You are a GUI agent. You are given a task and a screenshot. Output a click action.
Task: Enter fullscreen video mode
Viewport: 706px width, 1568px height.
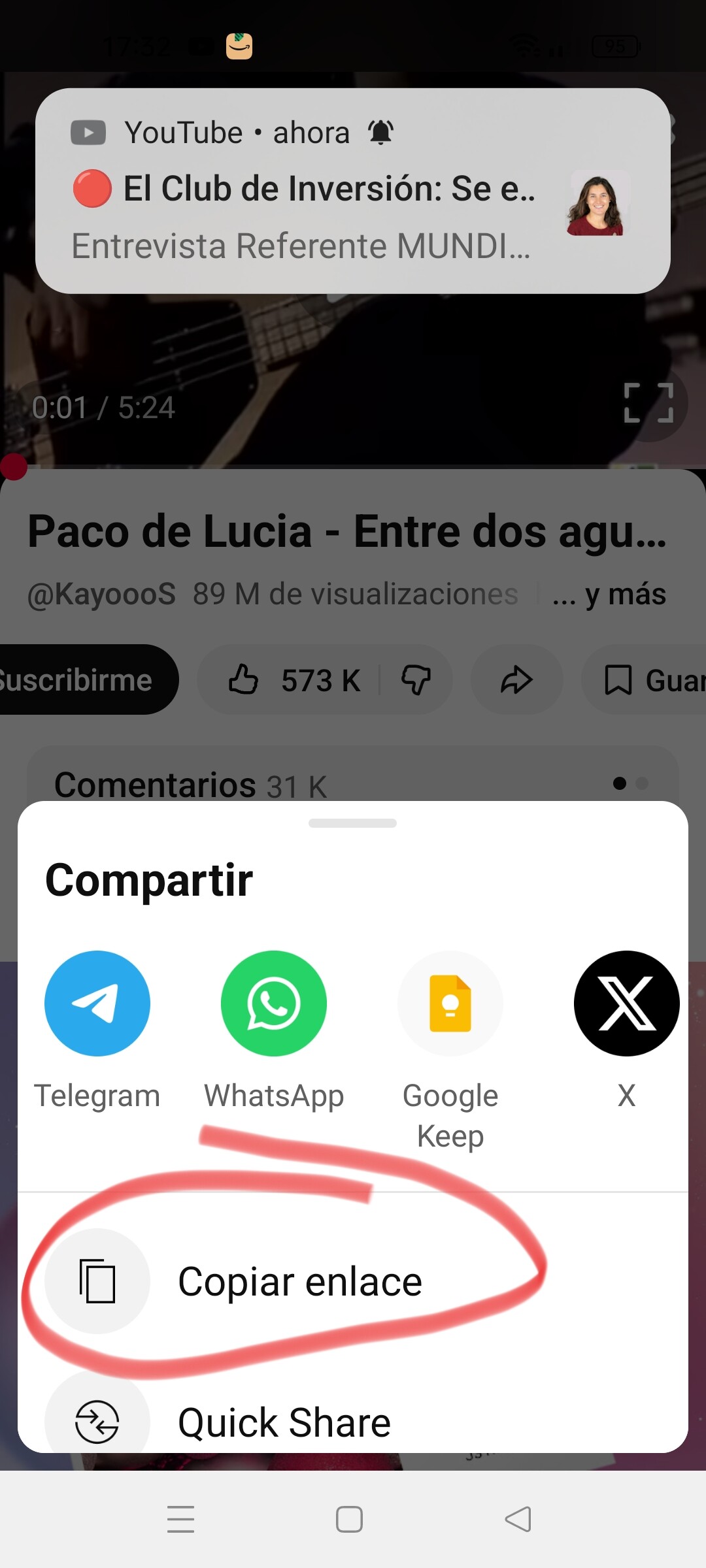click(x=648, y=403)
